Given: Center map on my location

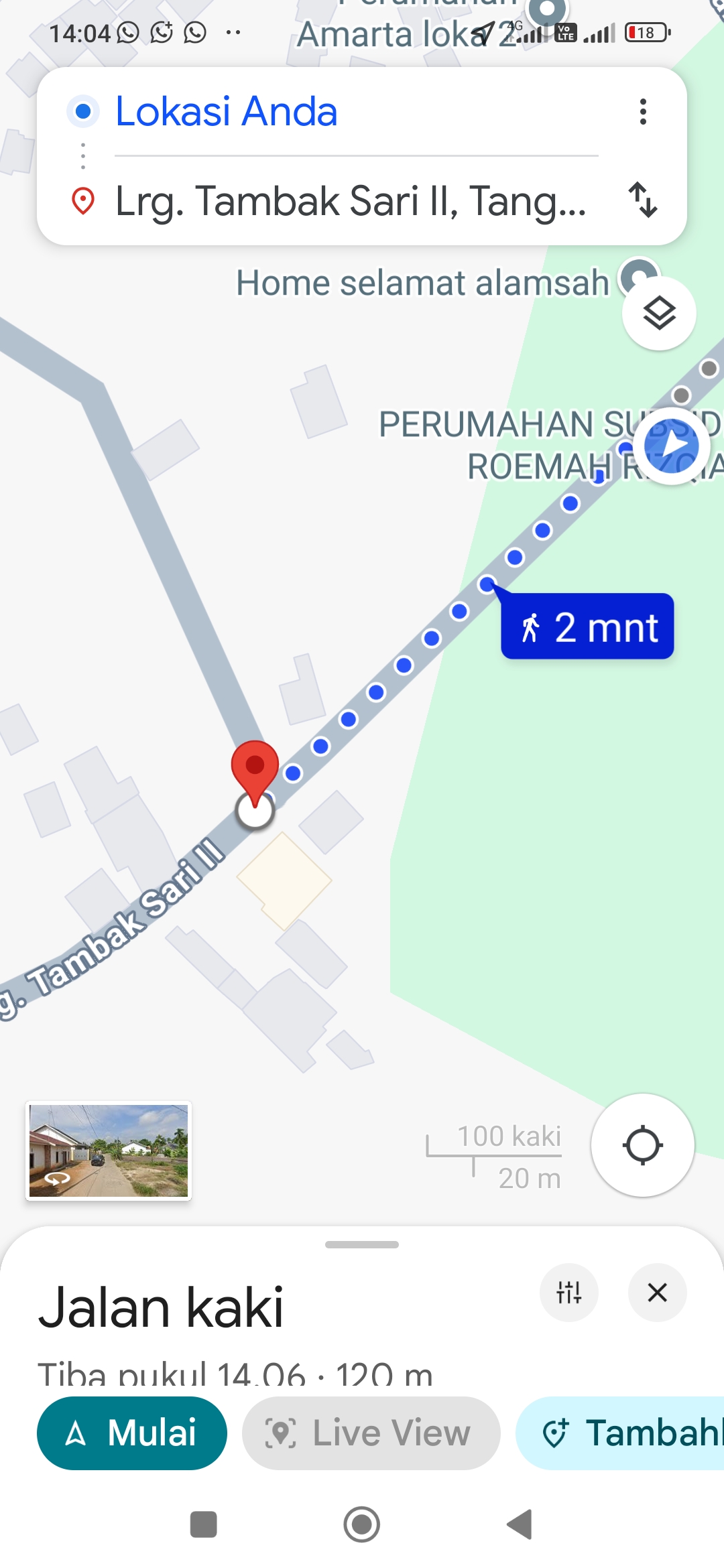Looking at the screenshot, I should click(642, 1145).
